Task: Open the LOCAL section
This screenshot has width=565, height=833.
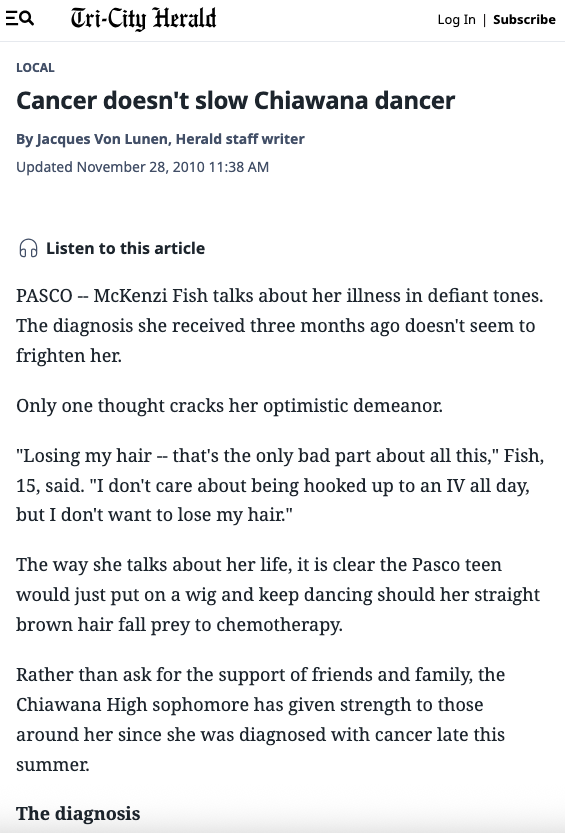Action: (x=35, y=68)
